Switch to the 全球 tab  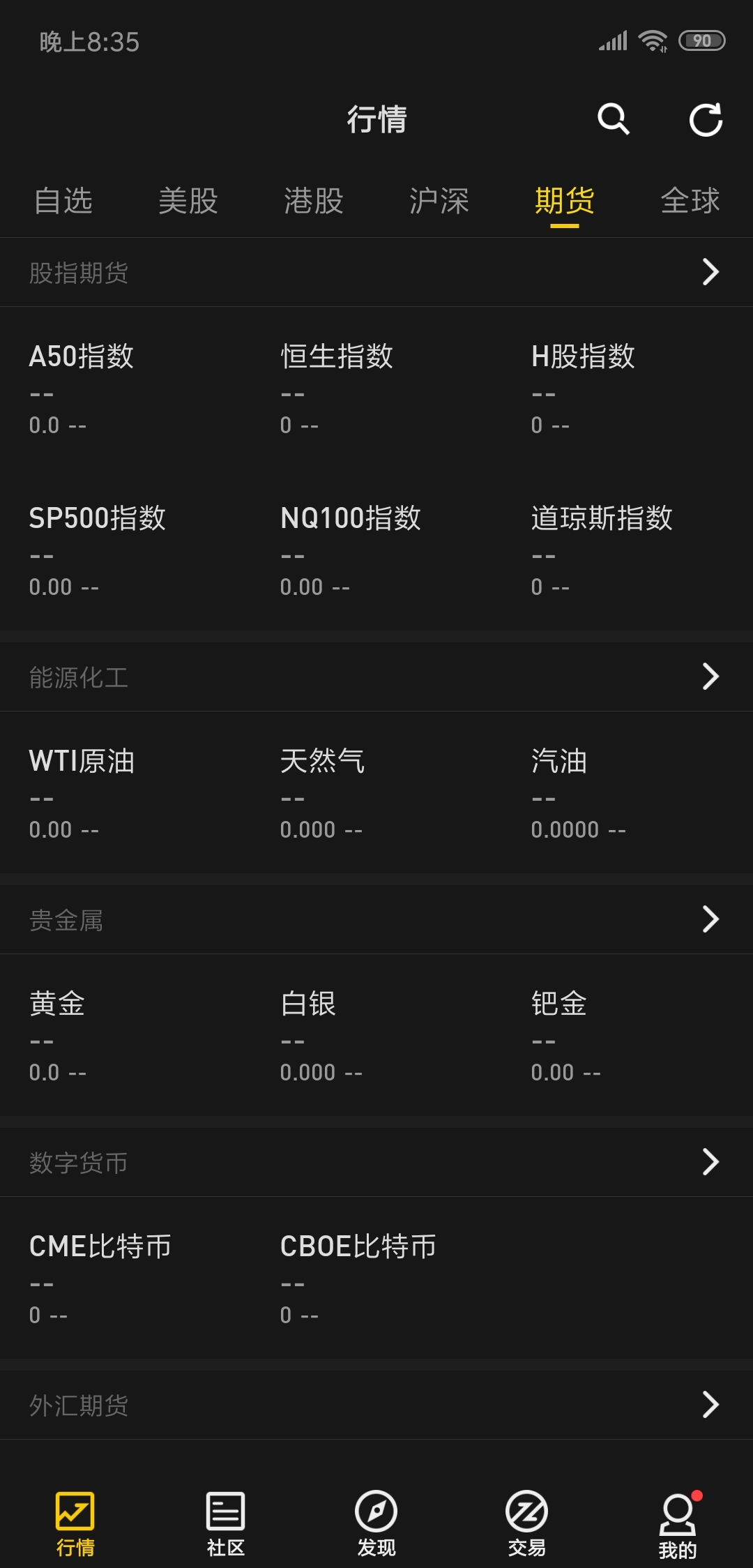point(690,202)
